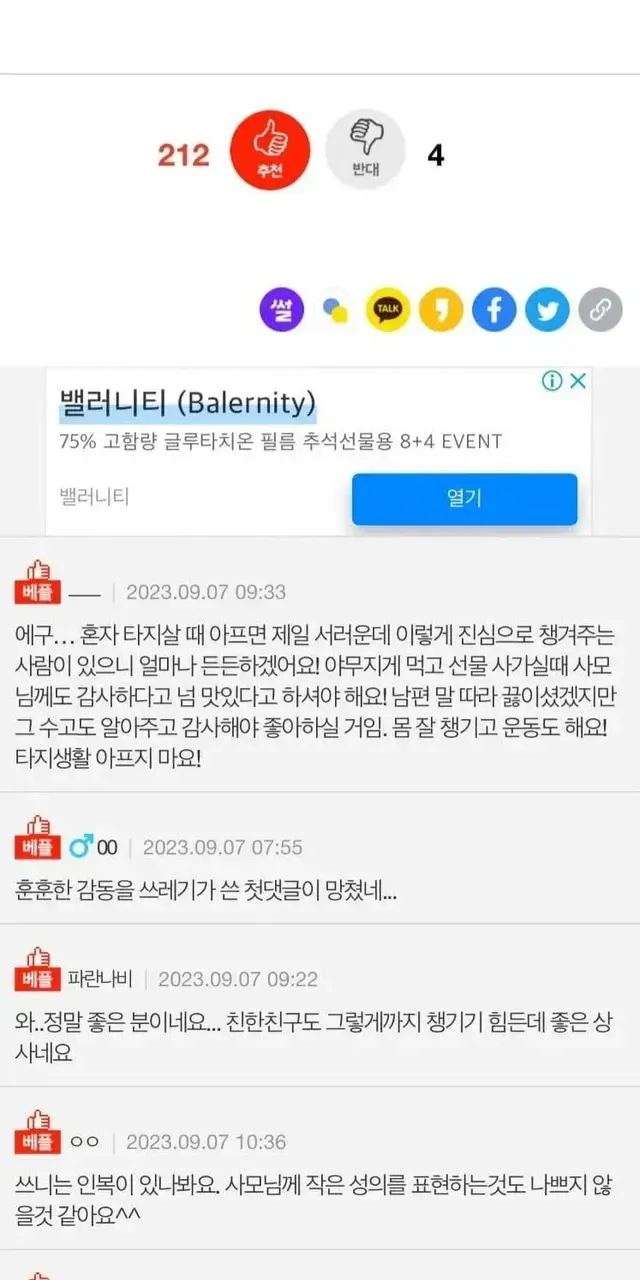Share the post on Facebook
Viewport: 640px width, 1280px height.
[494, 311]
